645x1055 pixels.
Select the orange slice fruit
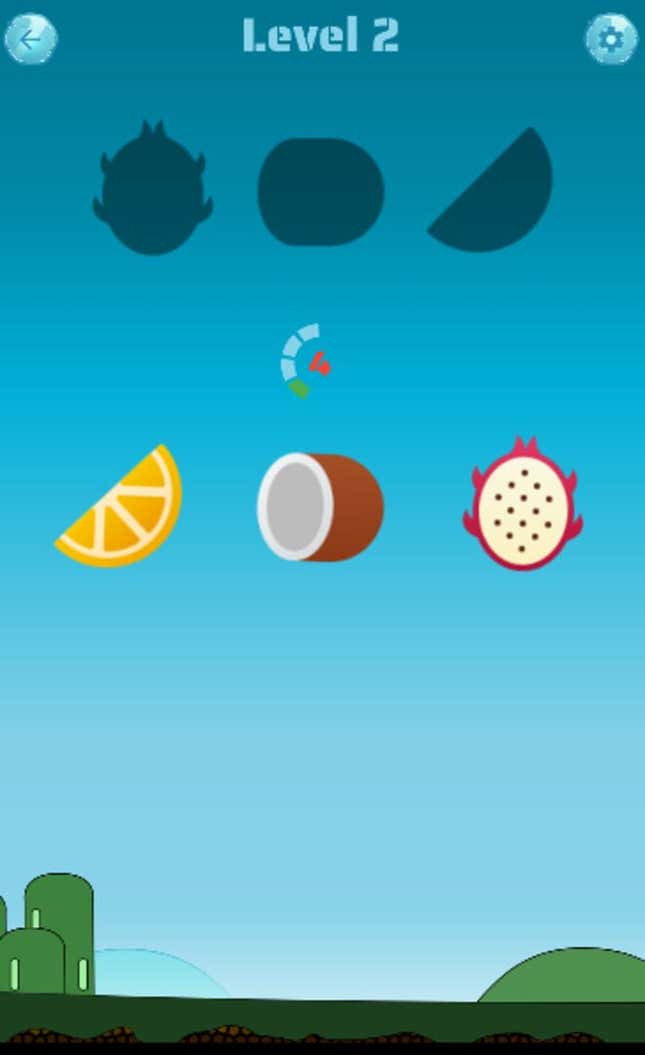122,510
